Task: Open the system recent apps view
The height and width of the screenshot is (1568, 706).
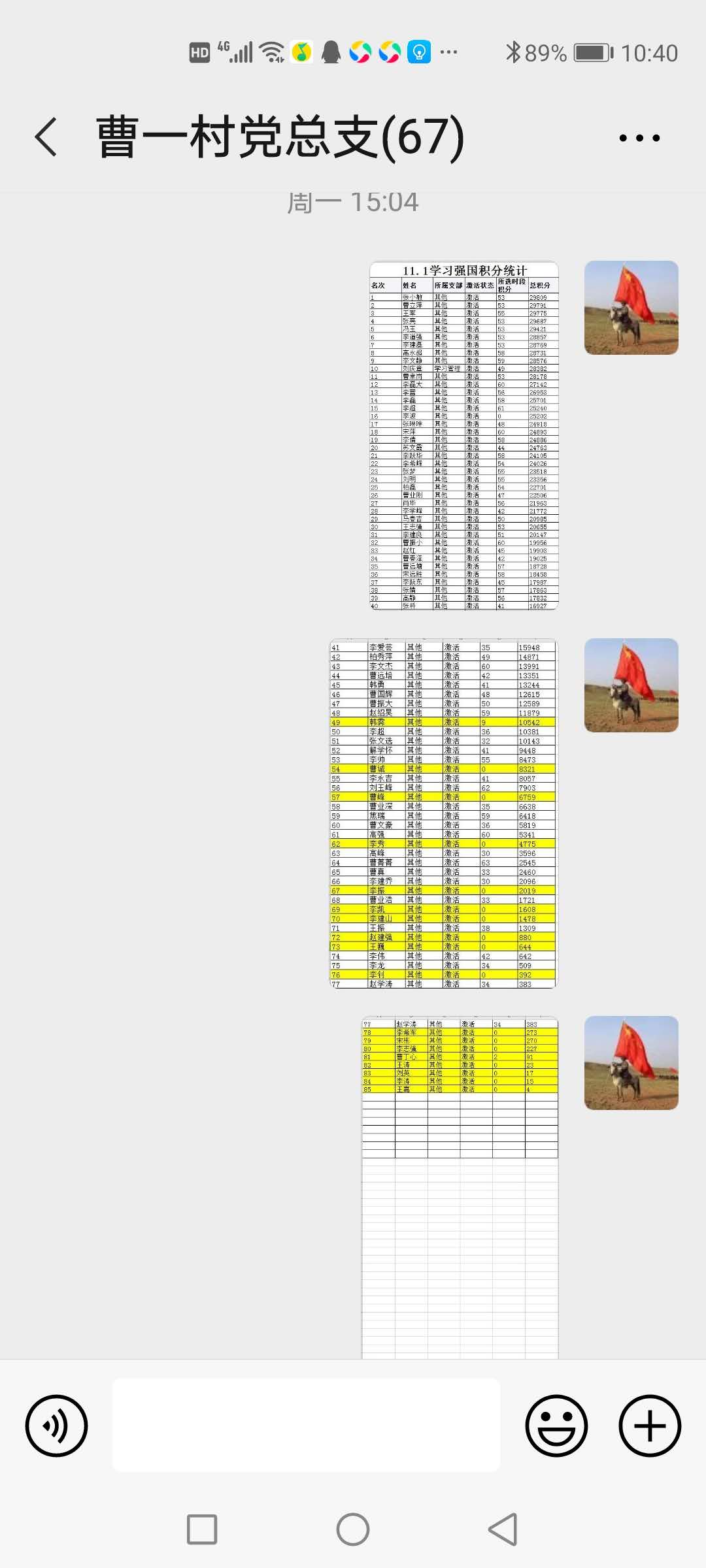Action: (202, 1529)
